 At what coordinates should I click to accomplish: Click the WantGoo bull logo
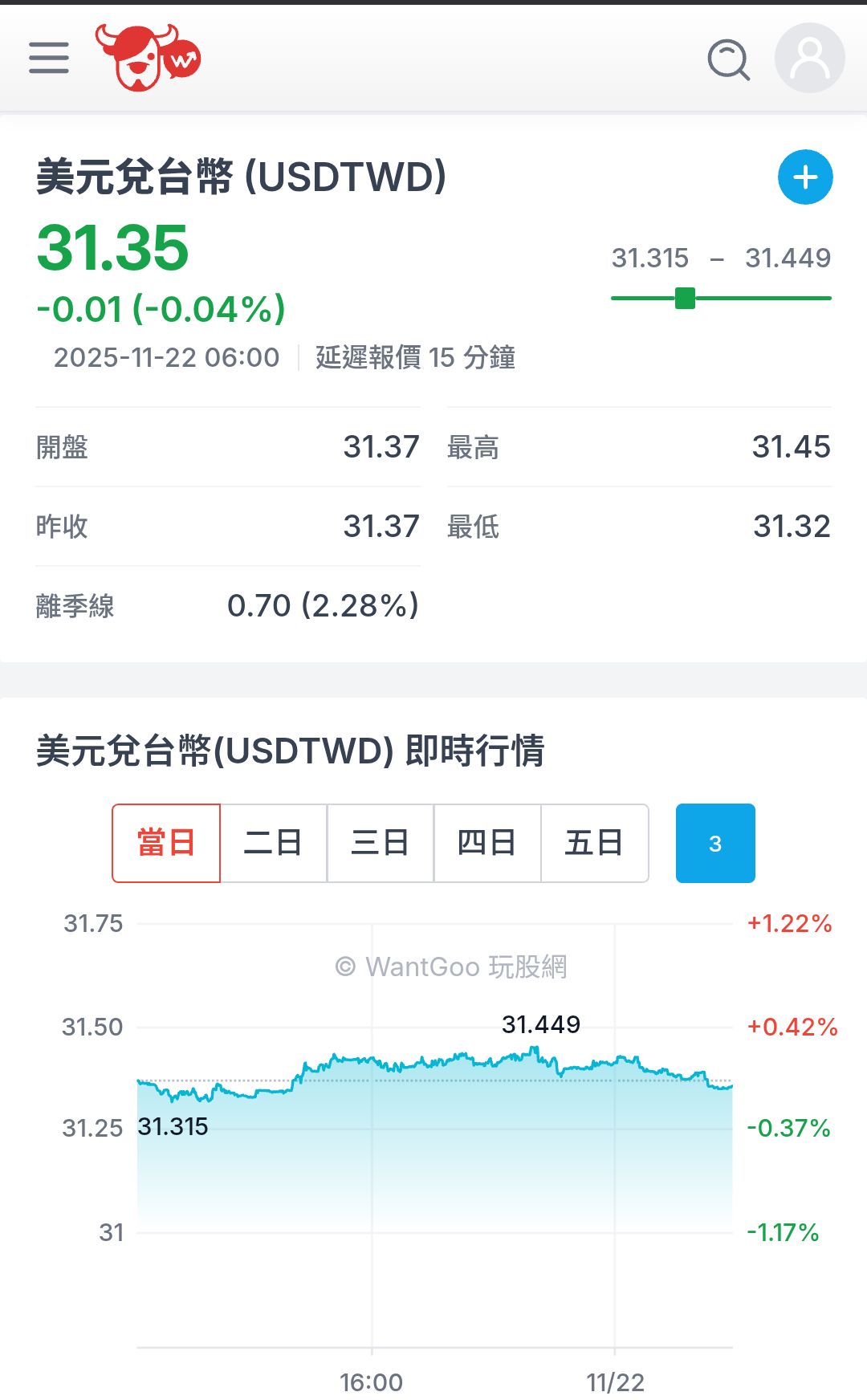pyautogui.click(x=149, y=58)
